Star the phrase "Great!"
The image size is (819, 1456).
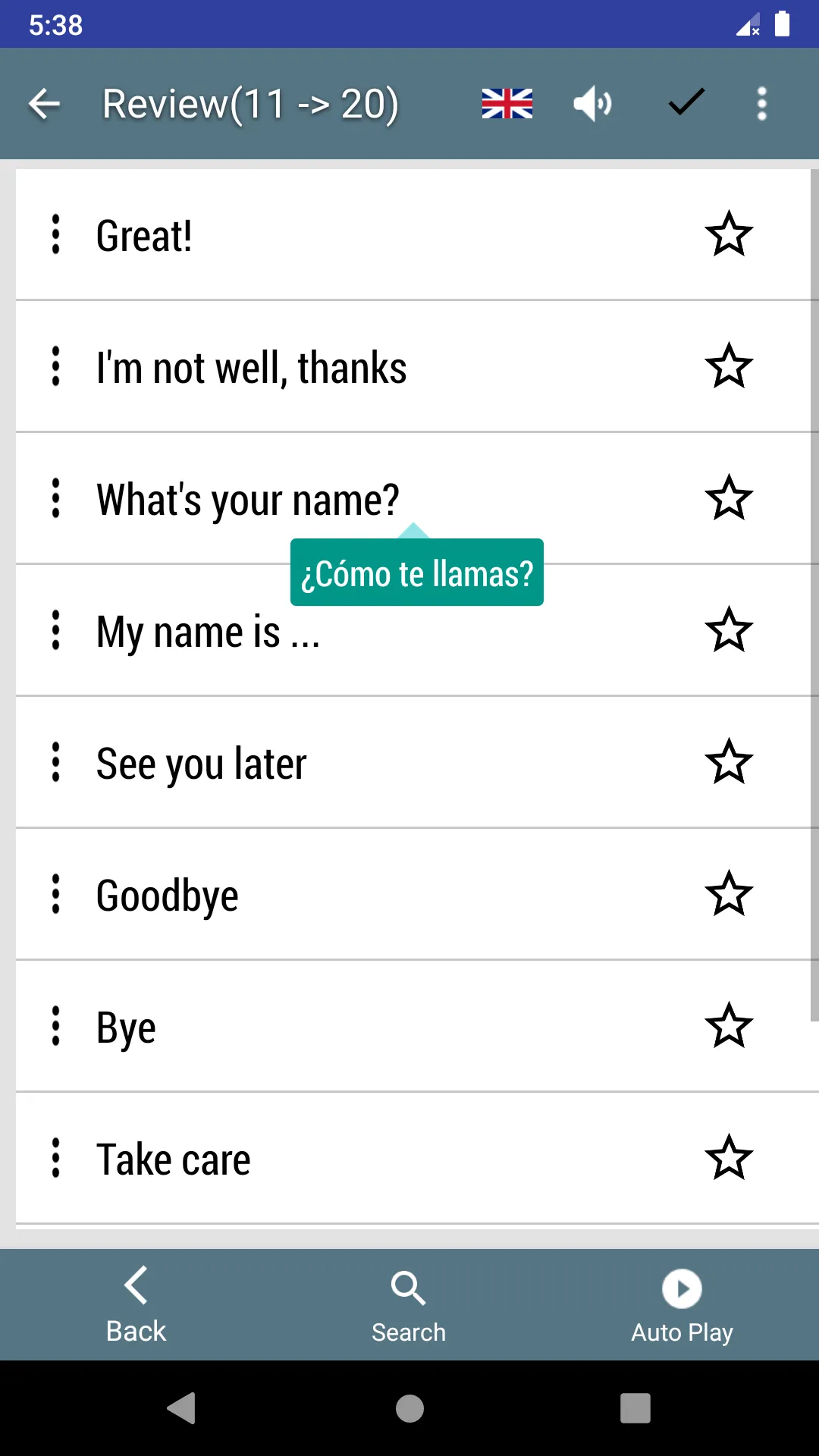tap(729, 234)
